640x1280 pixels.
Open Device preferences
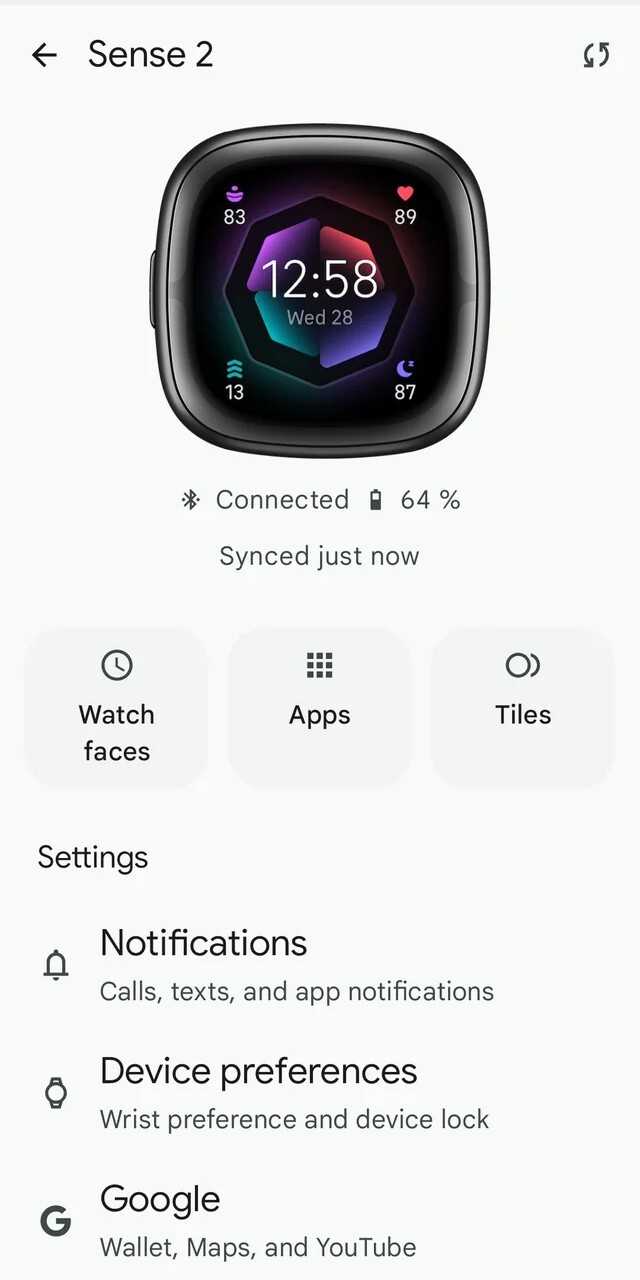click(293, 1093)
